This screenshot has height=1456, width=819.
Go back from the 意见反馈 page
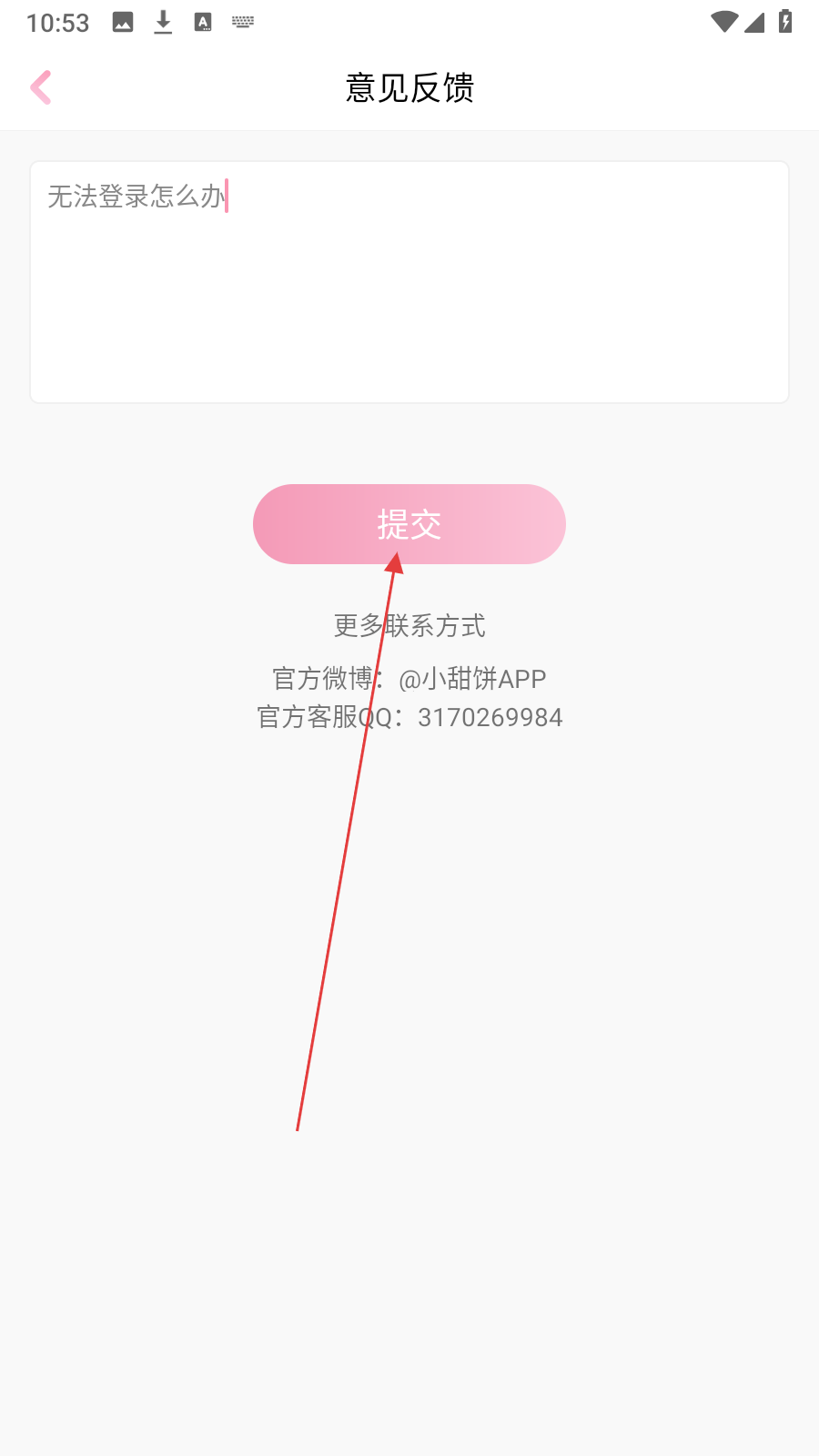[x=41, y=88]
